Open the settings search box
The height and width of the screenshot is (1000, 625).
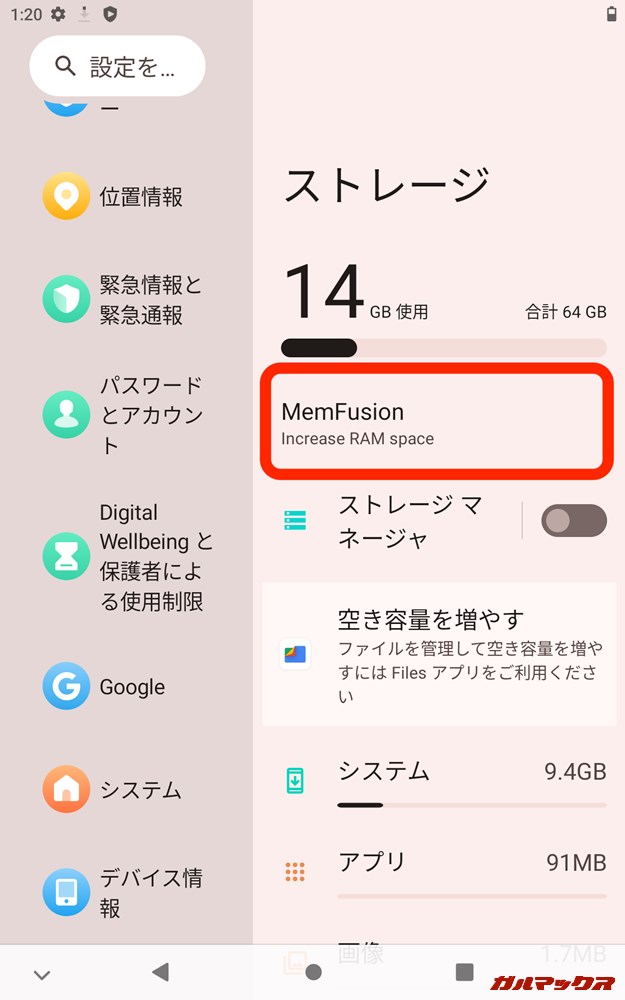point(117,66)
